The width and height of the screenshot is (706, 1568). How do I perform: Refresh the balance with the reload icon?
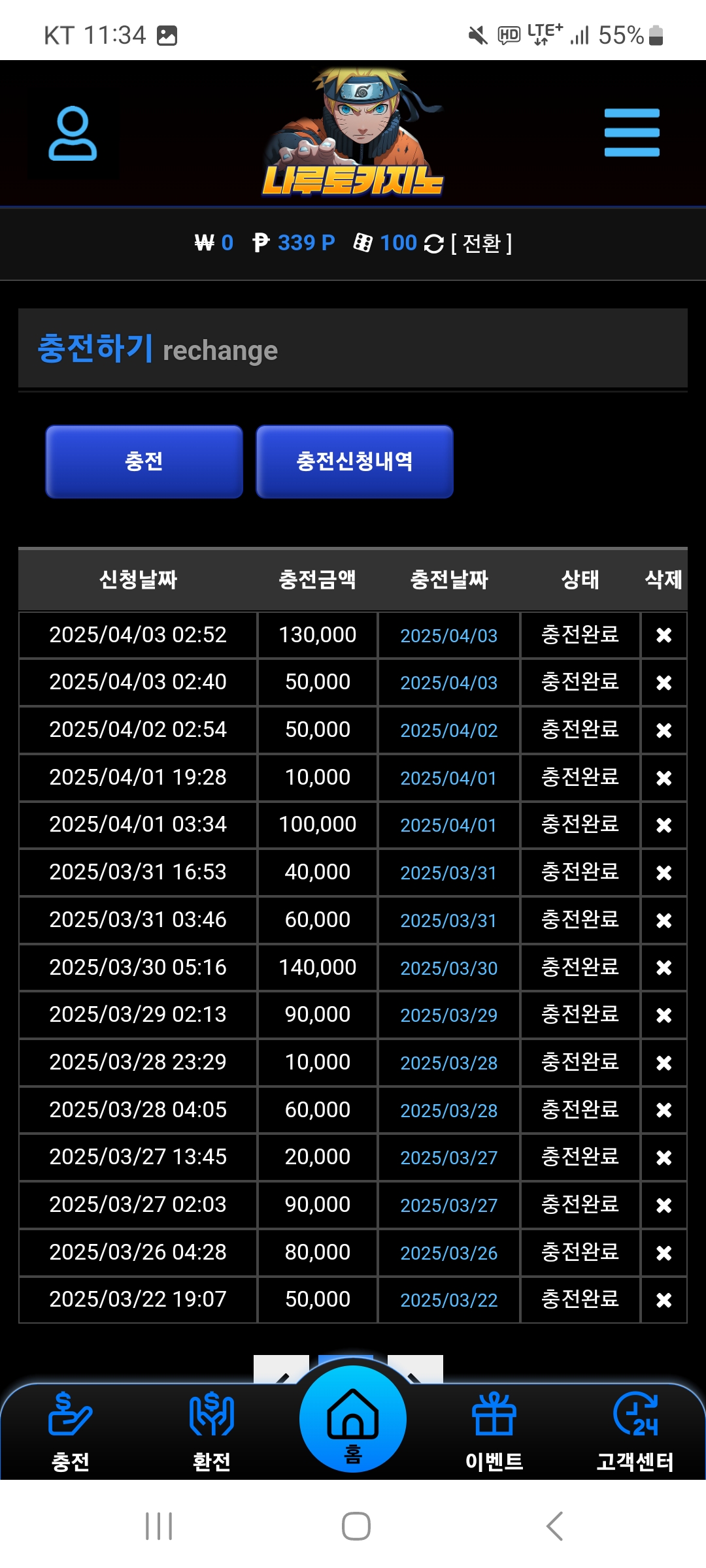pos(433,244)
